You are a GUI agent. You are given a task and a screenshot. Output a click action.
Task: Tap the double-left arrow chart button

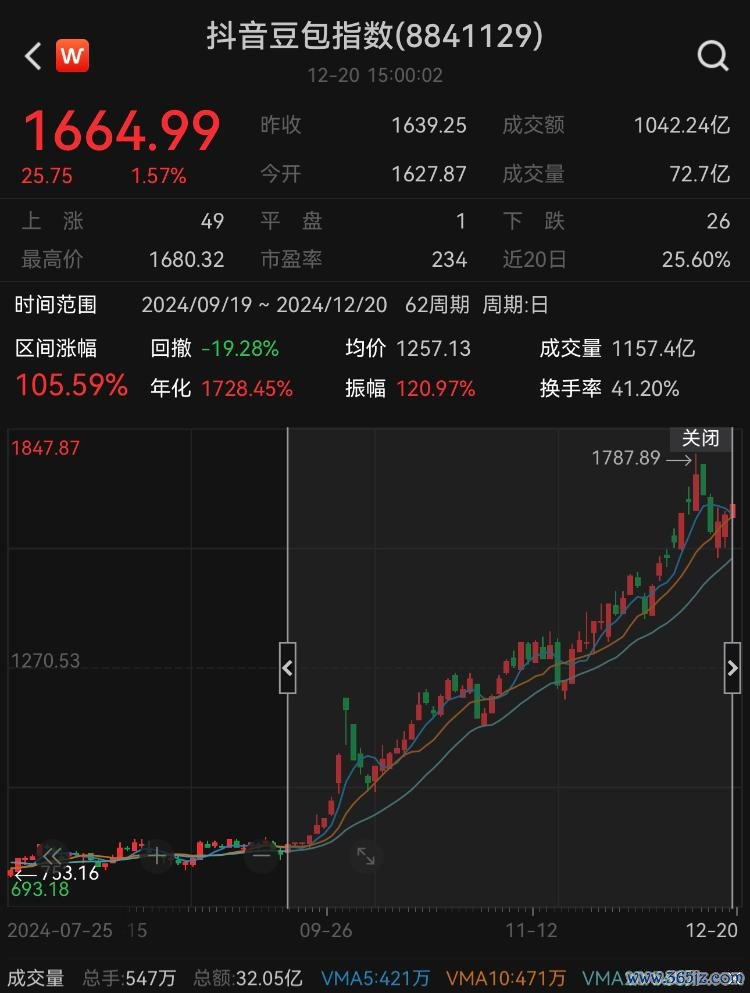click(x=52, y=856)
